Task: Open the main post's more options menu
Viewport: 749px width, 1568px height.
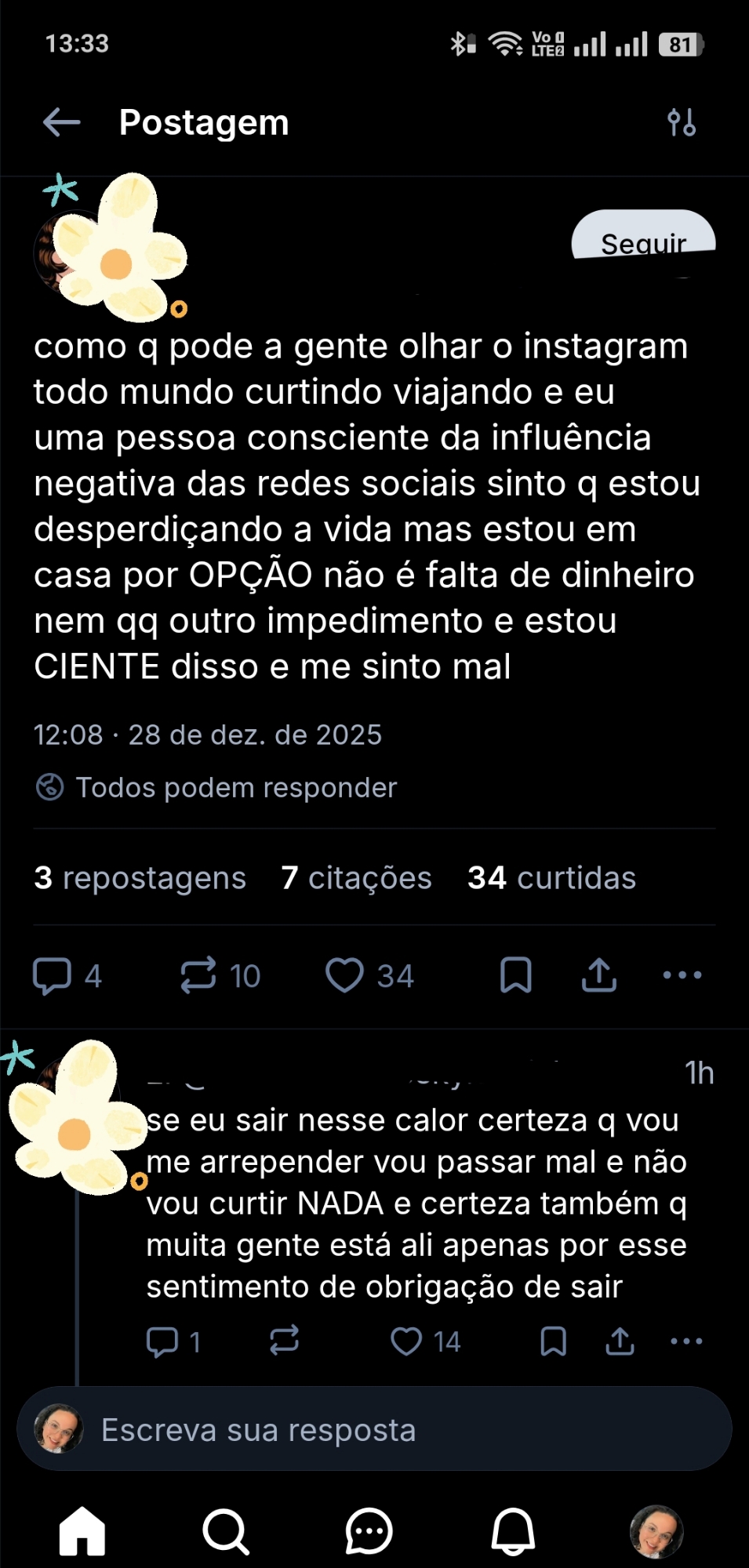Action: pyautogui.click(x=682, y=976)
